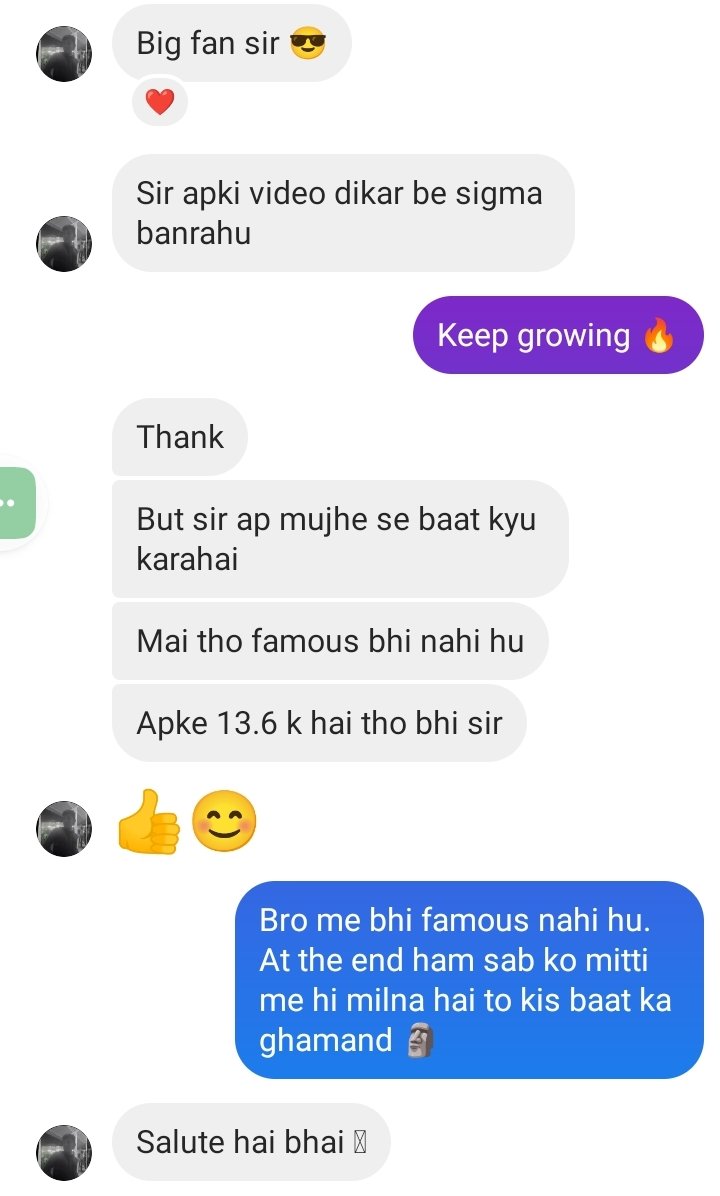Open profile picture next to thumbs-up emoji message

pos(64,829)
